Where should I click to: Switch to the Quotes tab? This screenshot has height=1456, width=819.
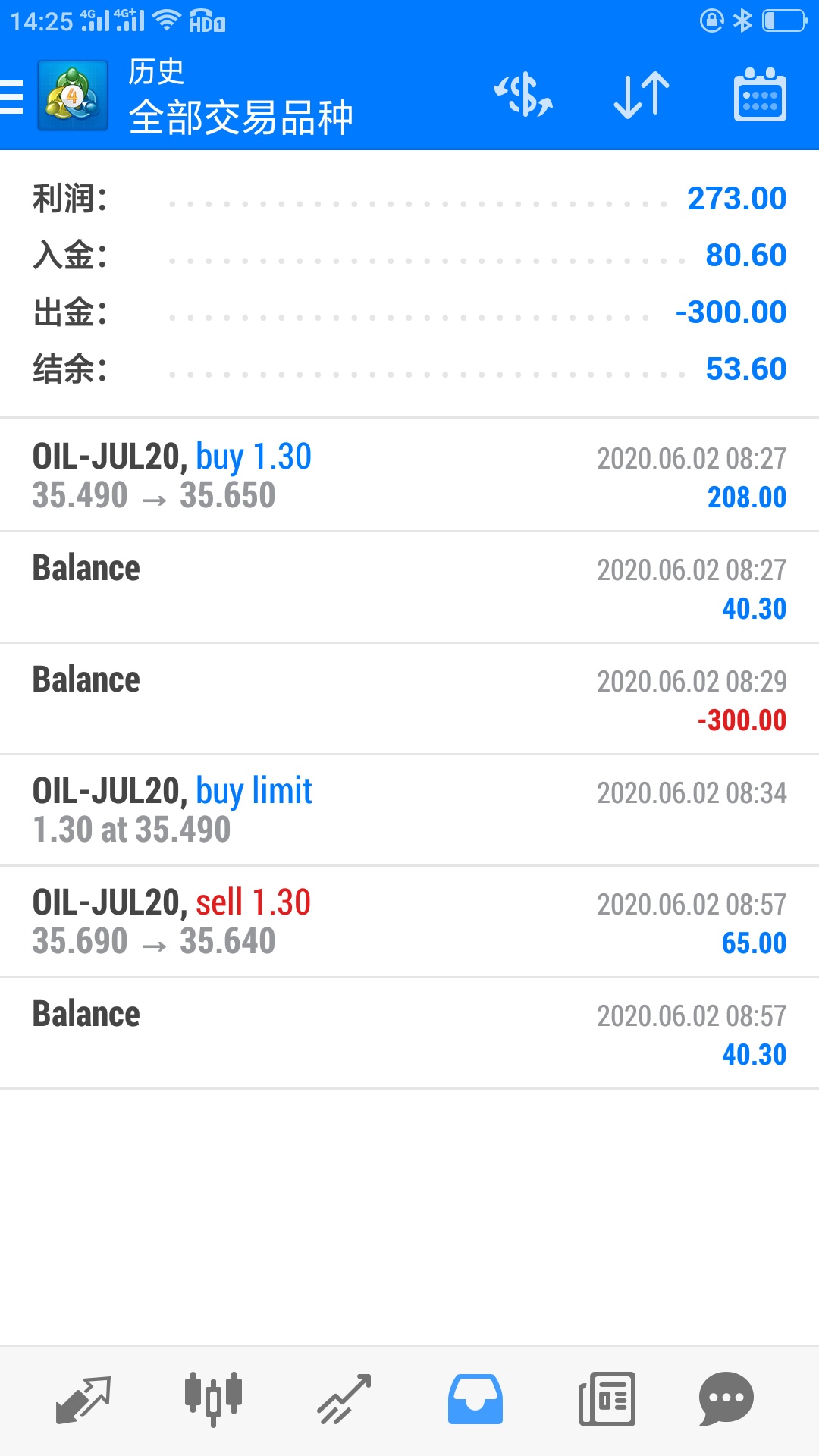pyautogui.click(x=83, y=1399)
